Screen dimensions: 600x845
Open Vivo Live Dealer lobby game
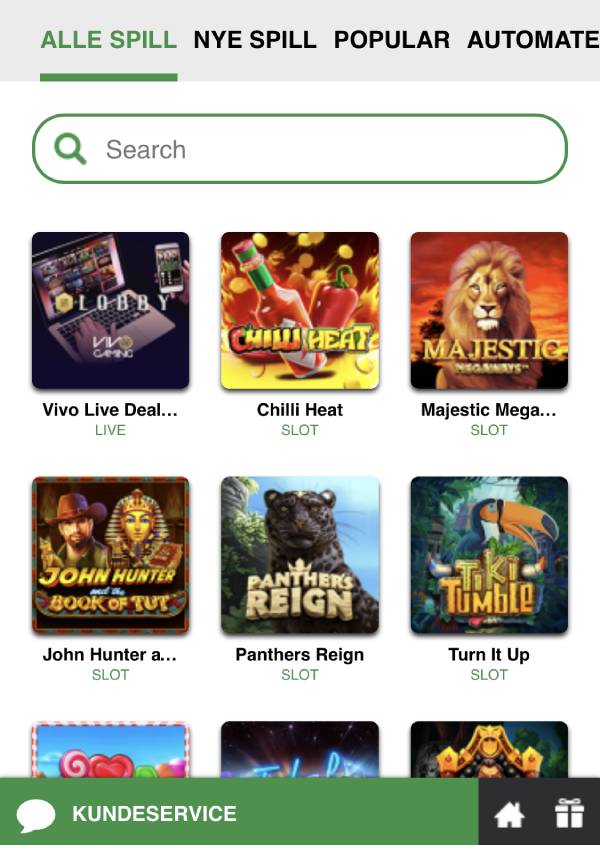(110, 311)
